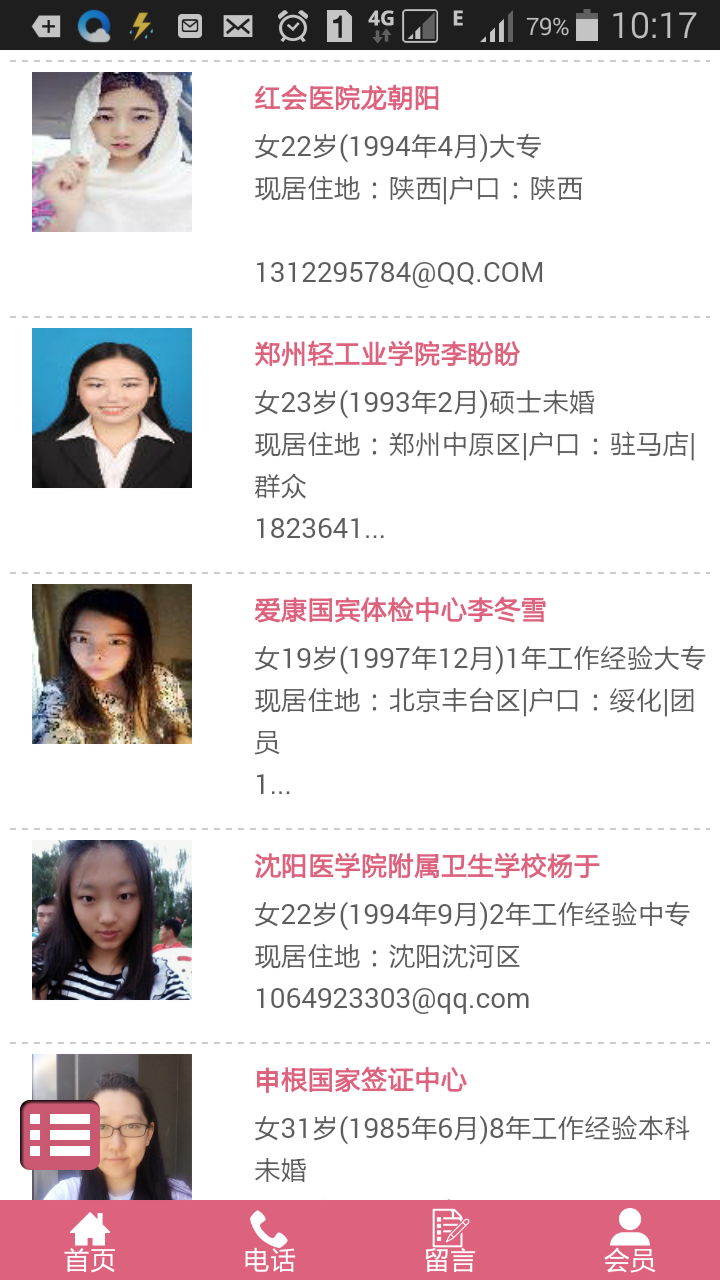720x1280 pixels.
Task: Open the floating list menu button
Action: [x=60, y=1135]
